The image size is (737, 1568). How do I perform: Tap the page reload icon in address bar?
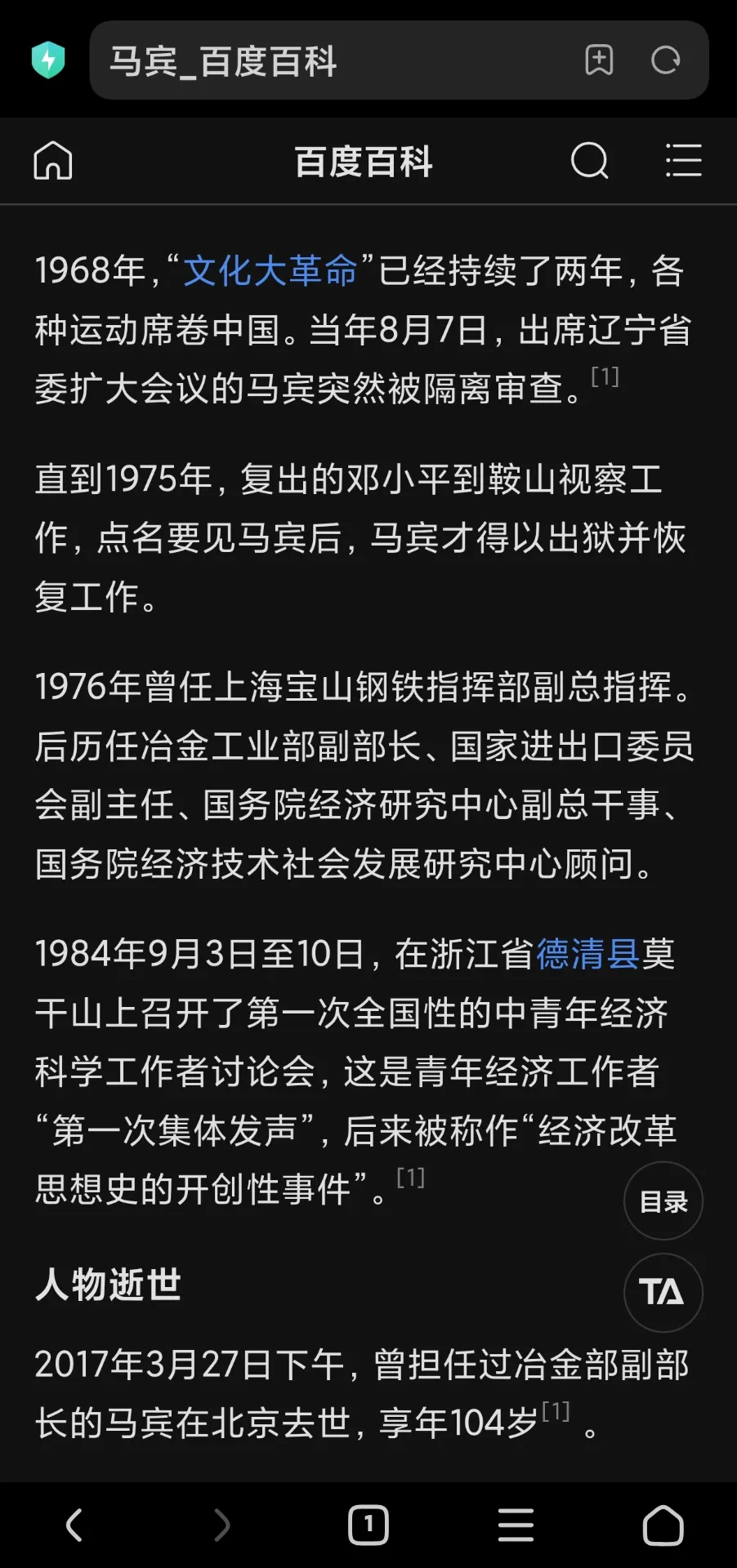pyautogui.click(x=666, y=60)
